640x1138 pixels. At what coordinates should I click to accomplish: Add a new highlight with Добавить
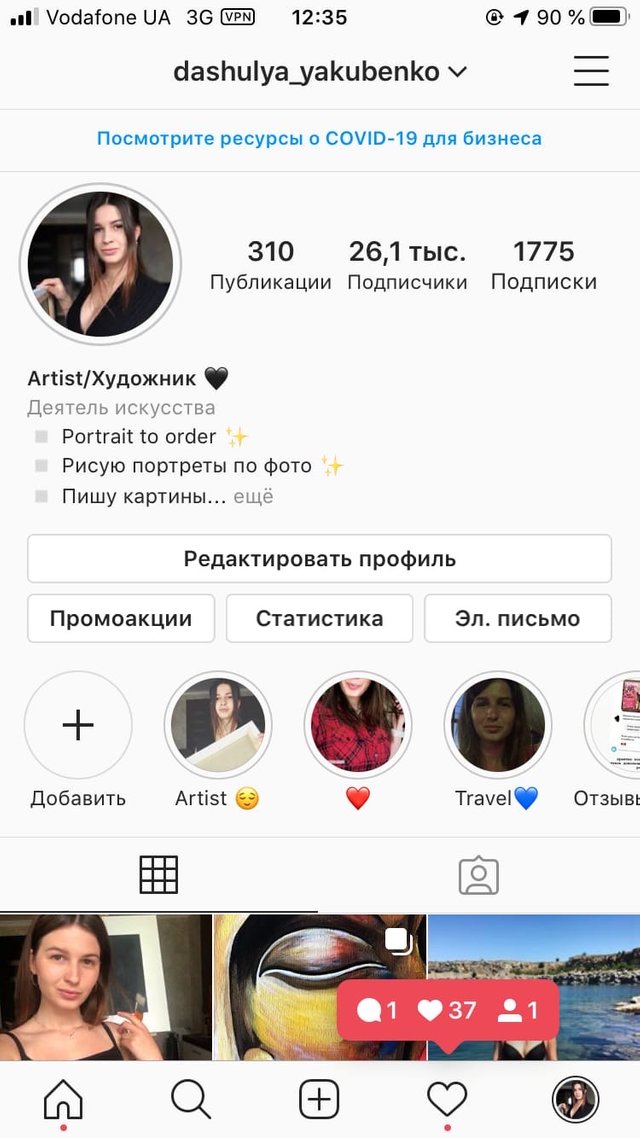point(78,725)
